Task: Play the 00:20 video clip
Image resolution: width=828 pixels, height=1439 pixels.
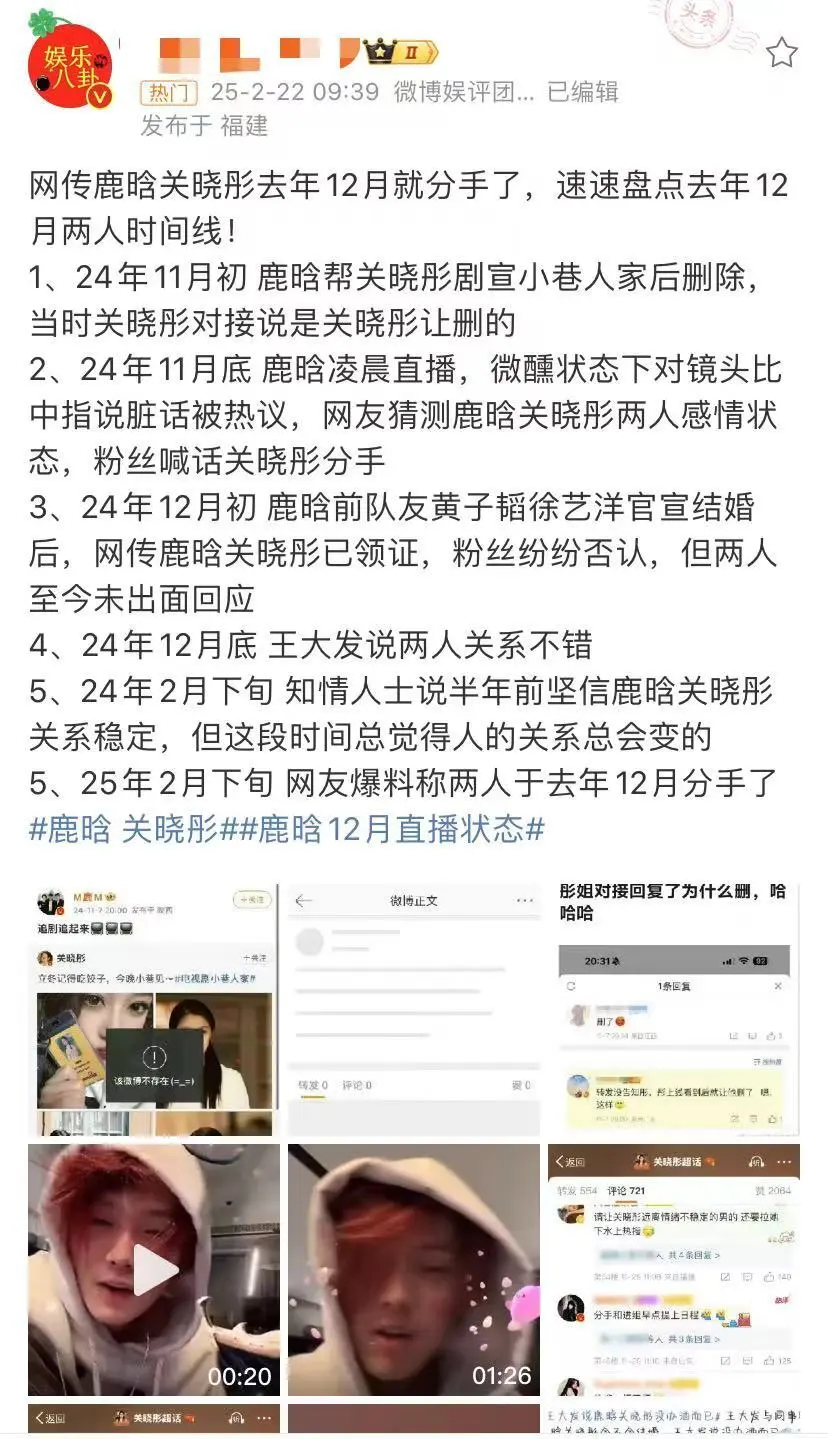Action: pos(154,1270)
